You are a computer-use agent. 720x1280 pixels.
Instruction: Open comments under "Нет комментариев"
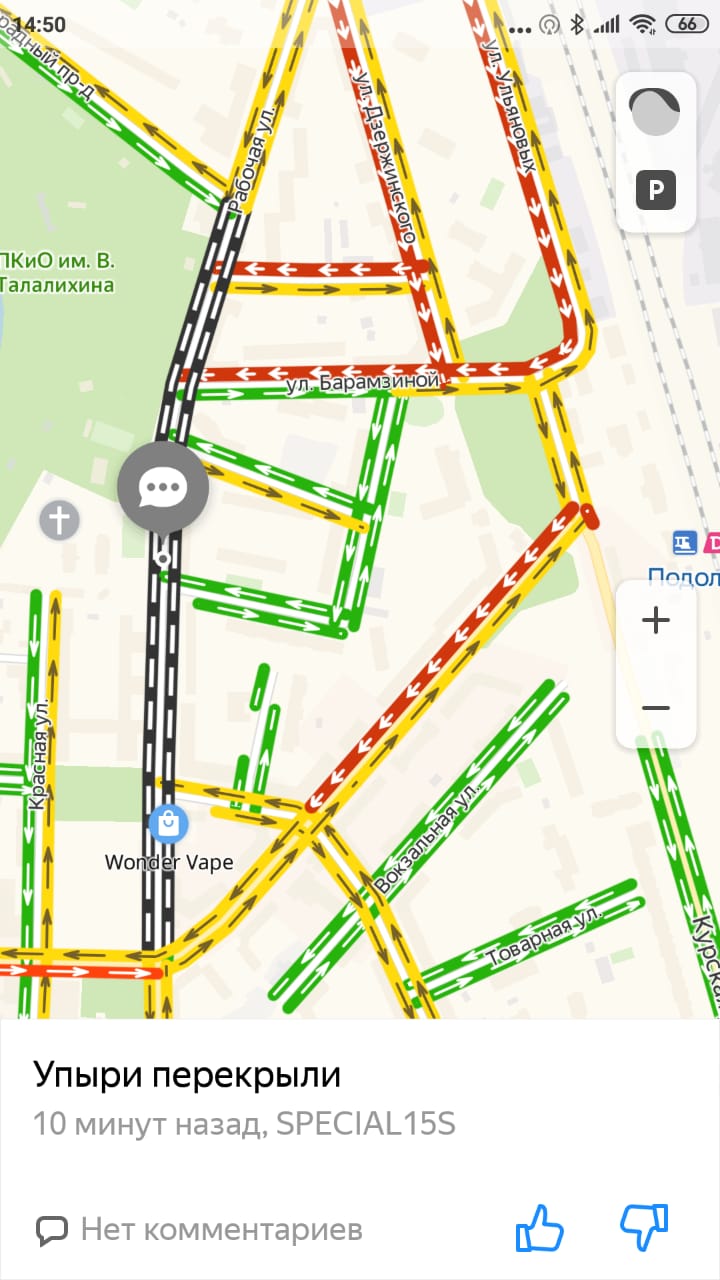tap(200, 1229)
